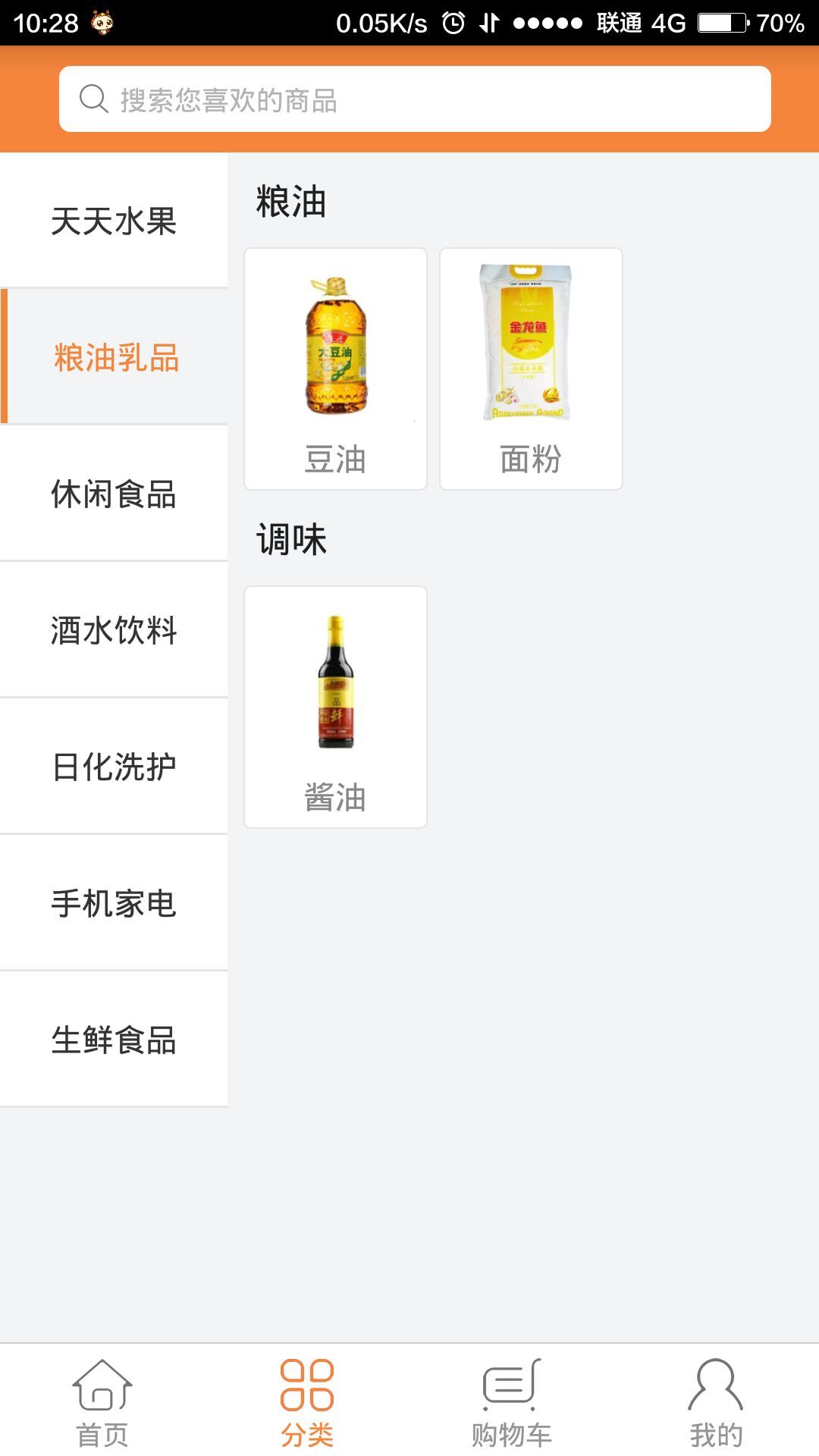This screenshot has width=819, height=1456.
Task: Open the 面粉 product tile
Action: (x=531, y=369)
